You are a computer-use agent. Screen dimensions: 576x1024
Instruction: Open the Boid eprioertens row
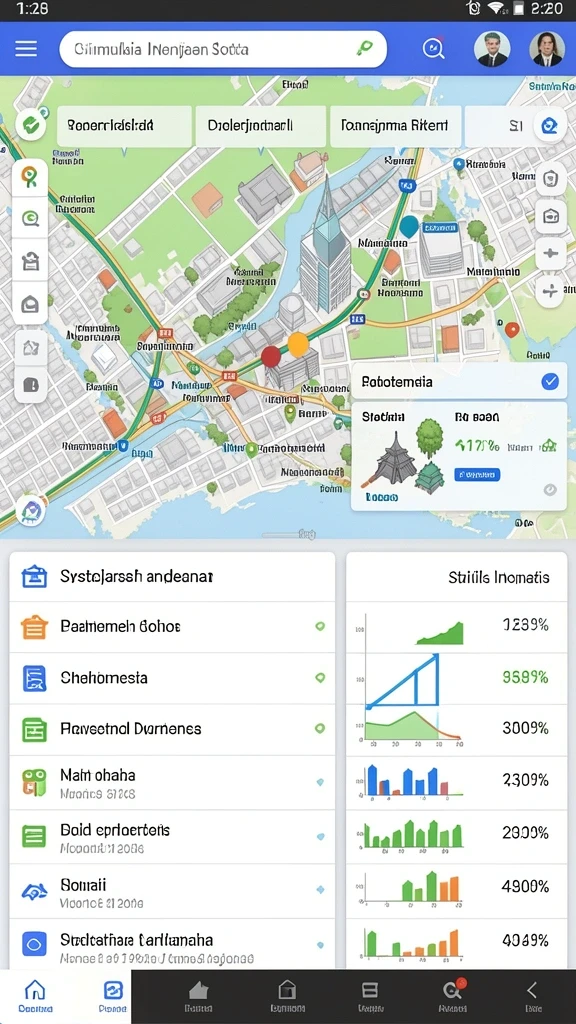point(172,837)
